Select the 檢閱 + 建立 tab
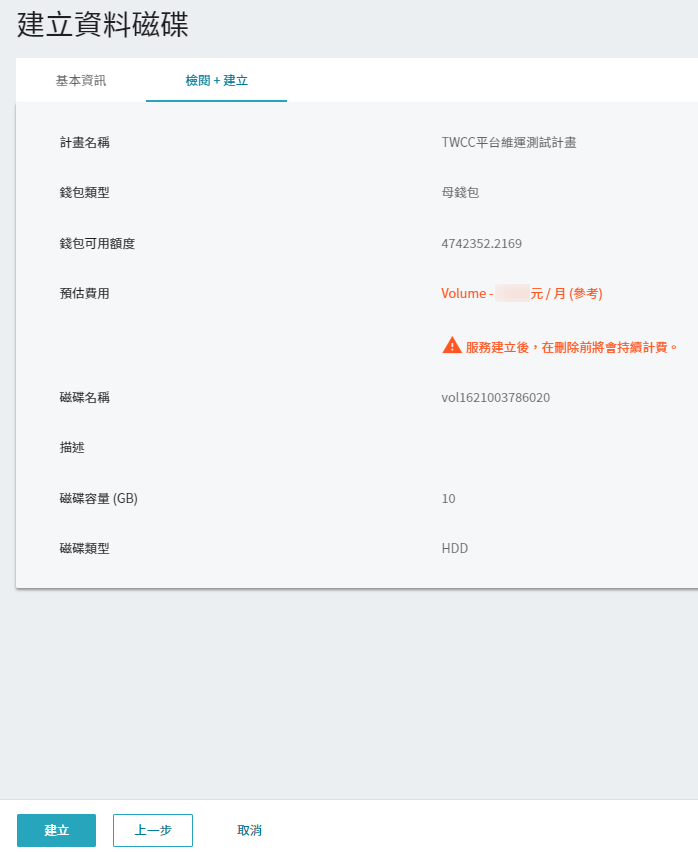Image resolution: width=698 pixels, height=852 pixels. pos(216,80)
